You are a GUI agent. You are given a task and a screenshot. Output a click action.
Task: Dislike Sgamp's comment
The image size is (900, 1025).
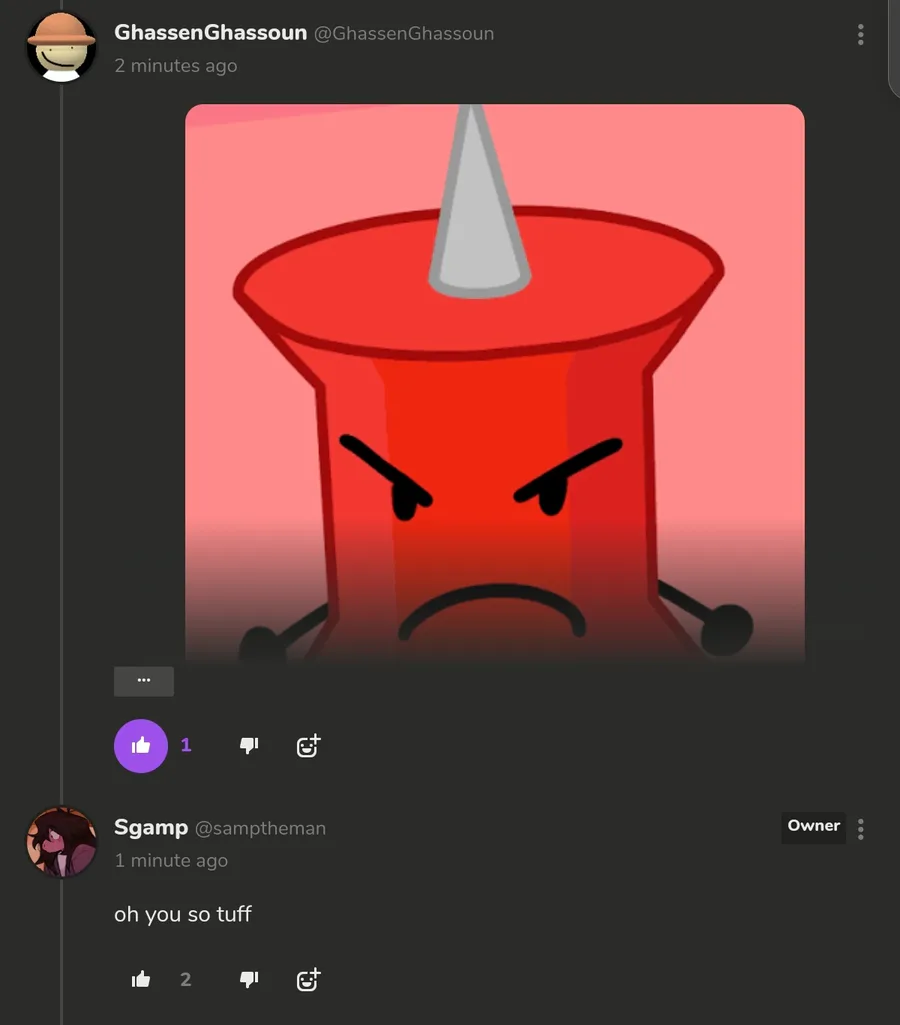point(249,980)
